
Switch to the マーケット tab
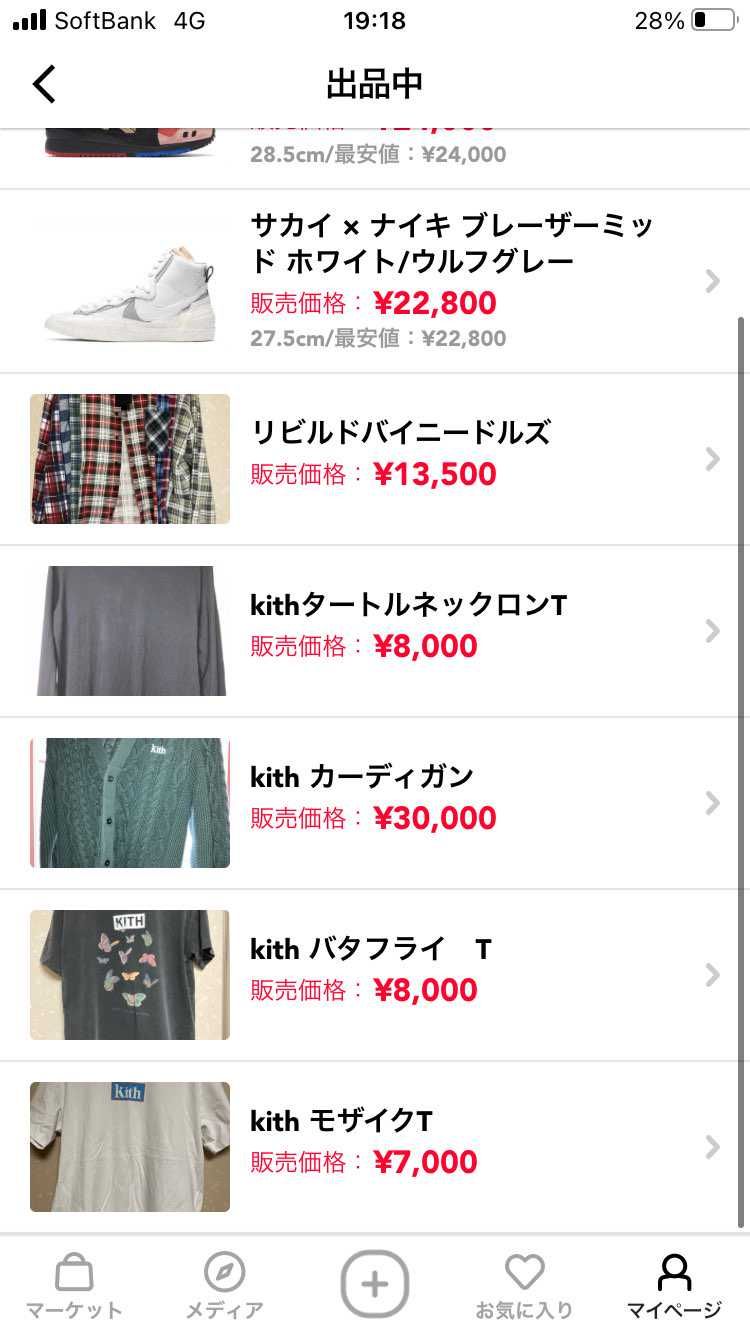pyautogui.click(x=75, y=1285)
